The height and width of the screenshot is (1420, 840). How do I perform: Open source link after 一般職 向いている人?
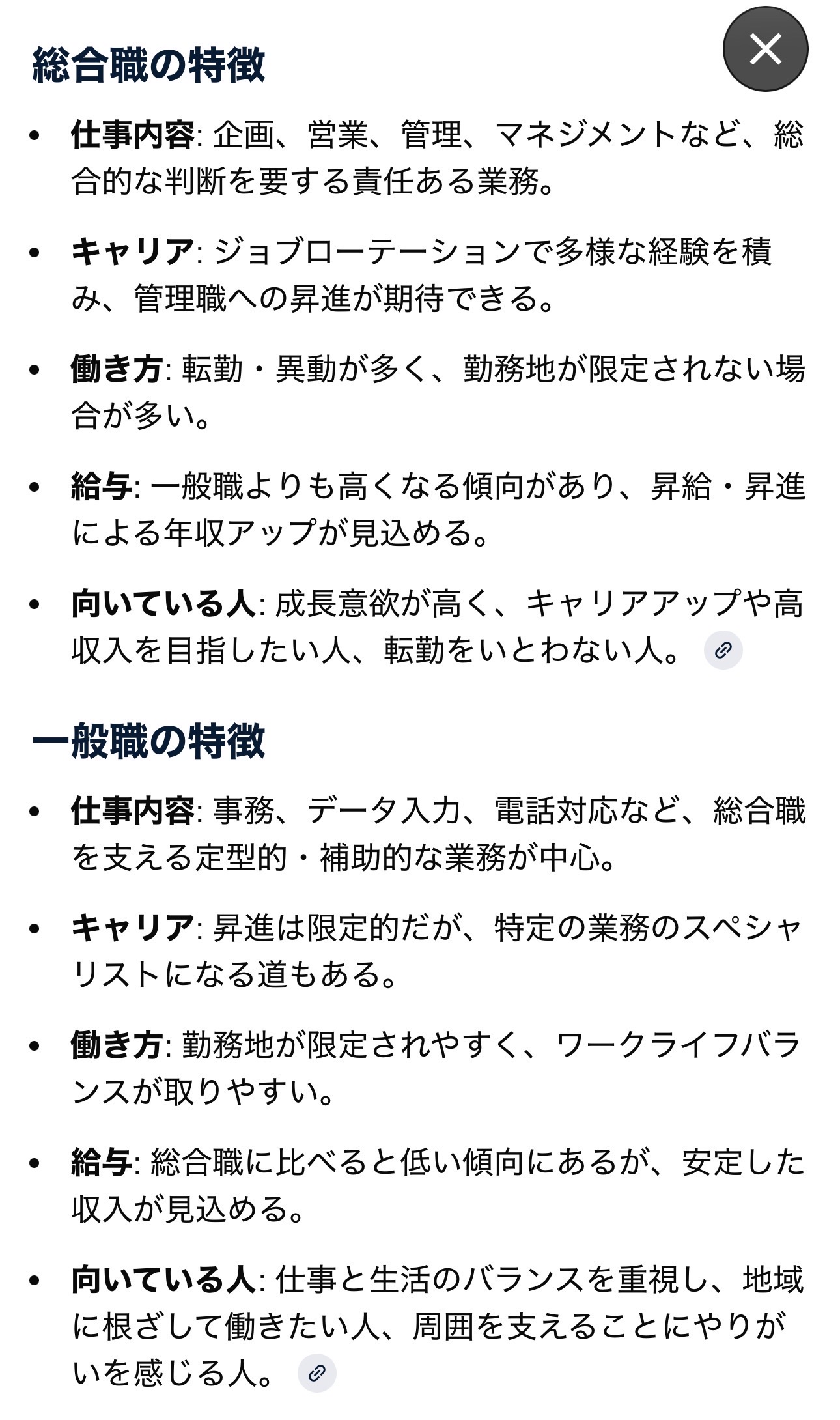(x=316, y=1373)
